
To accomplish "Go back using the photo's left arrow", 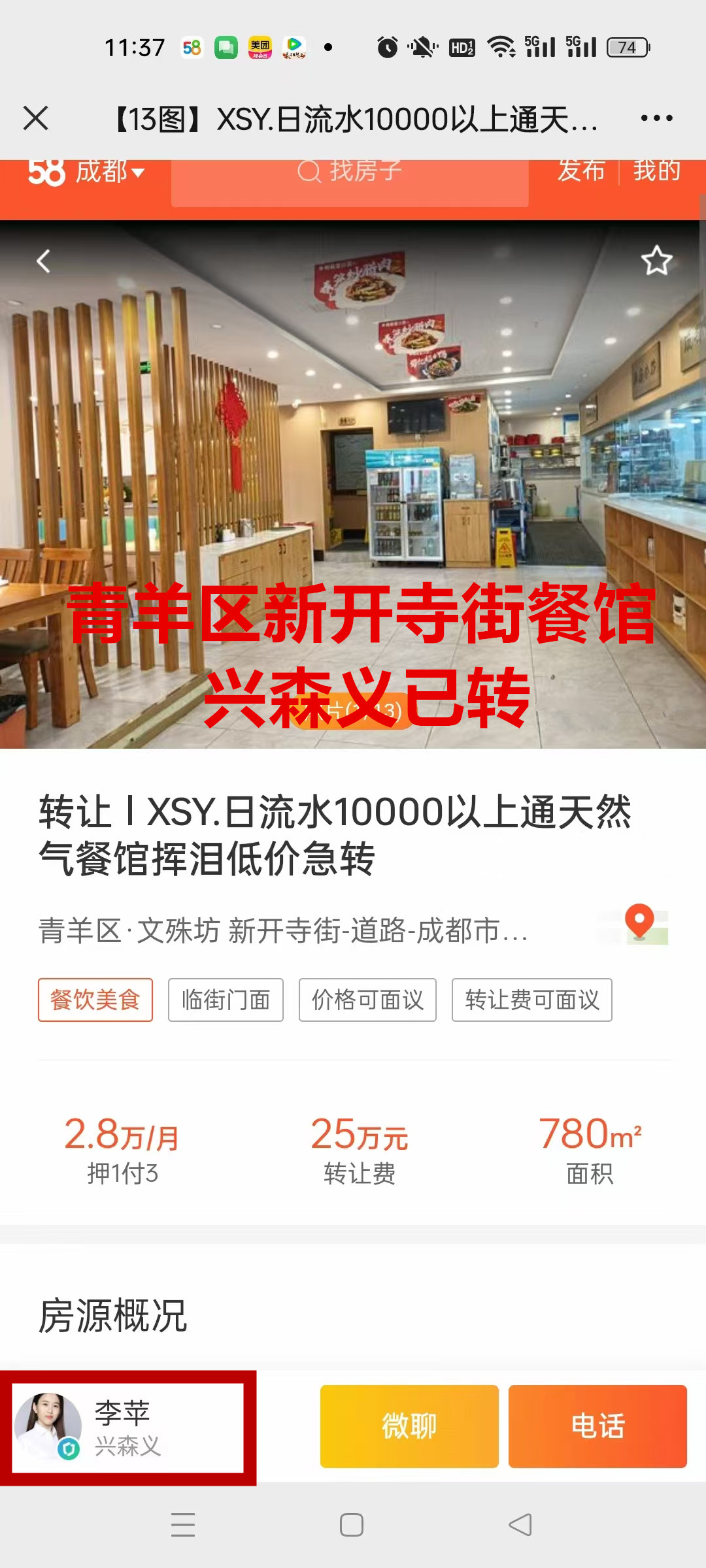I will coord(43,261).
